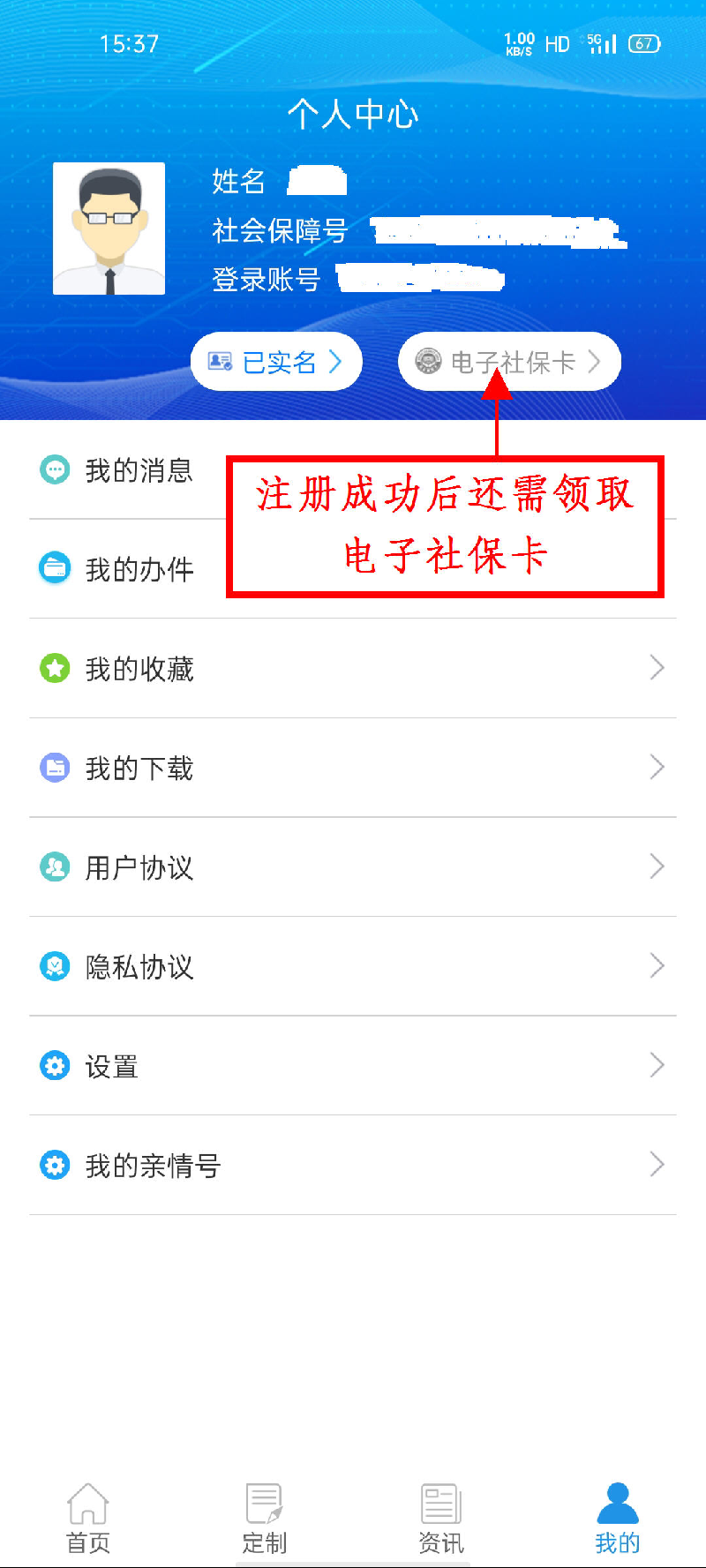Open 我的下载 downloads row

click(353, 768)
